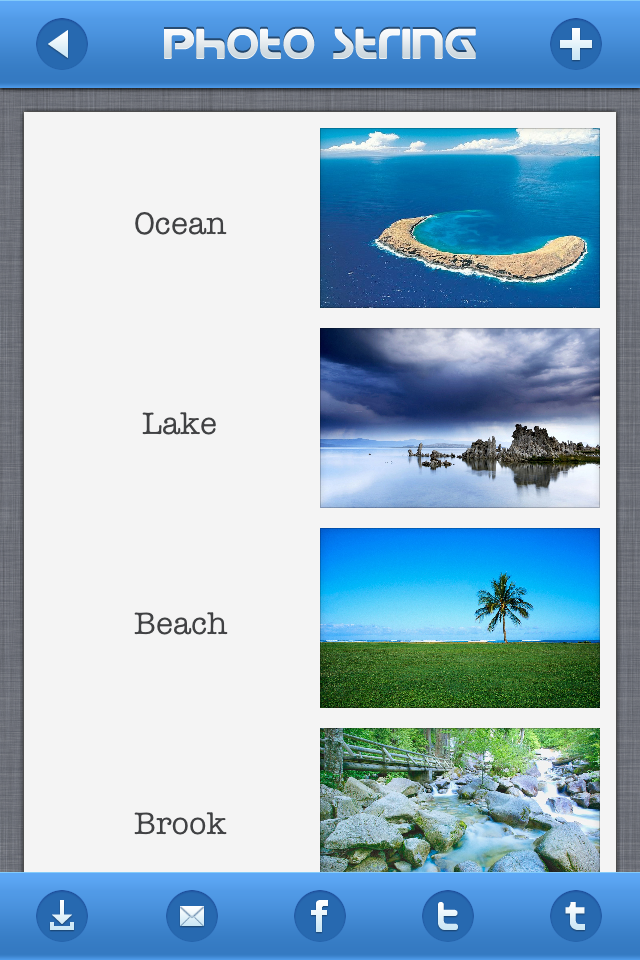Go back using the arrow icon
This screenshot has width=640, height=960.
click(61, 44)
